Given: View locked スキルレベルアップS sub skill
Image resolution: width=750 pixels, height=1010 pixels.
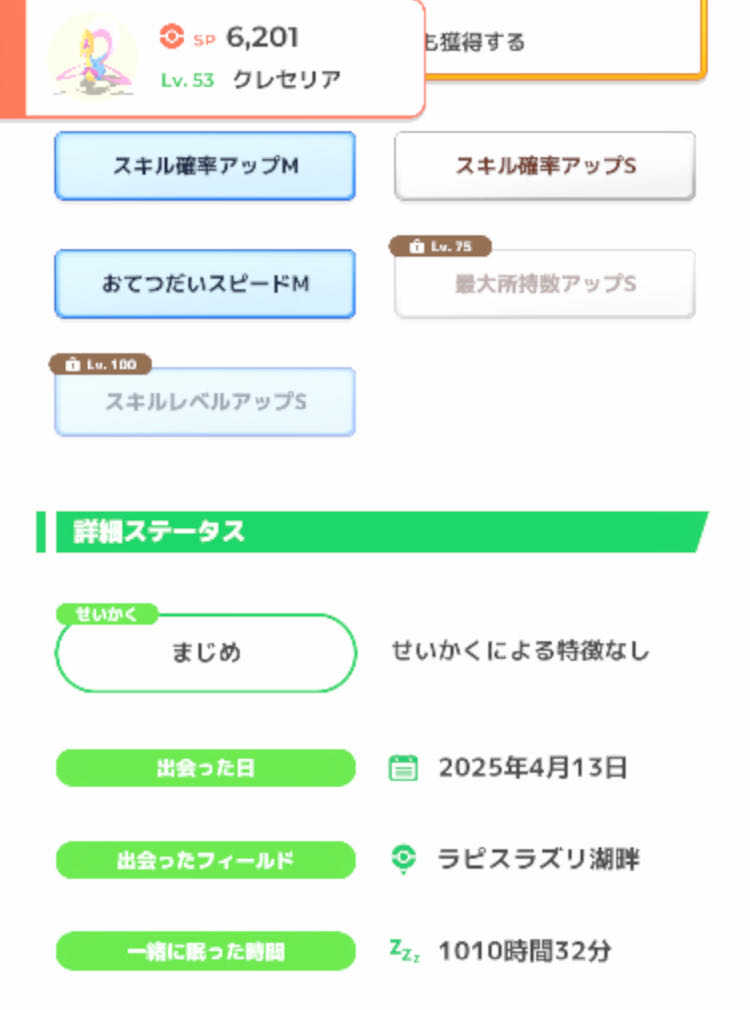Looking at the screenshot, I should (205, 402).
